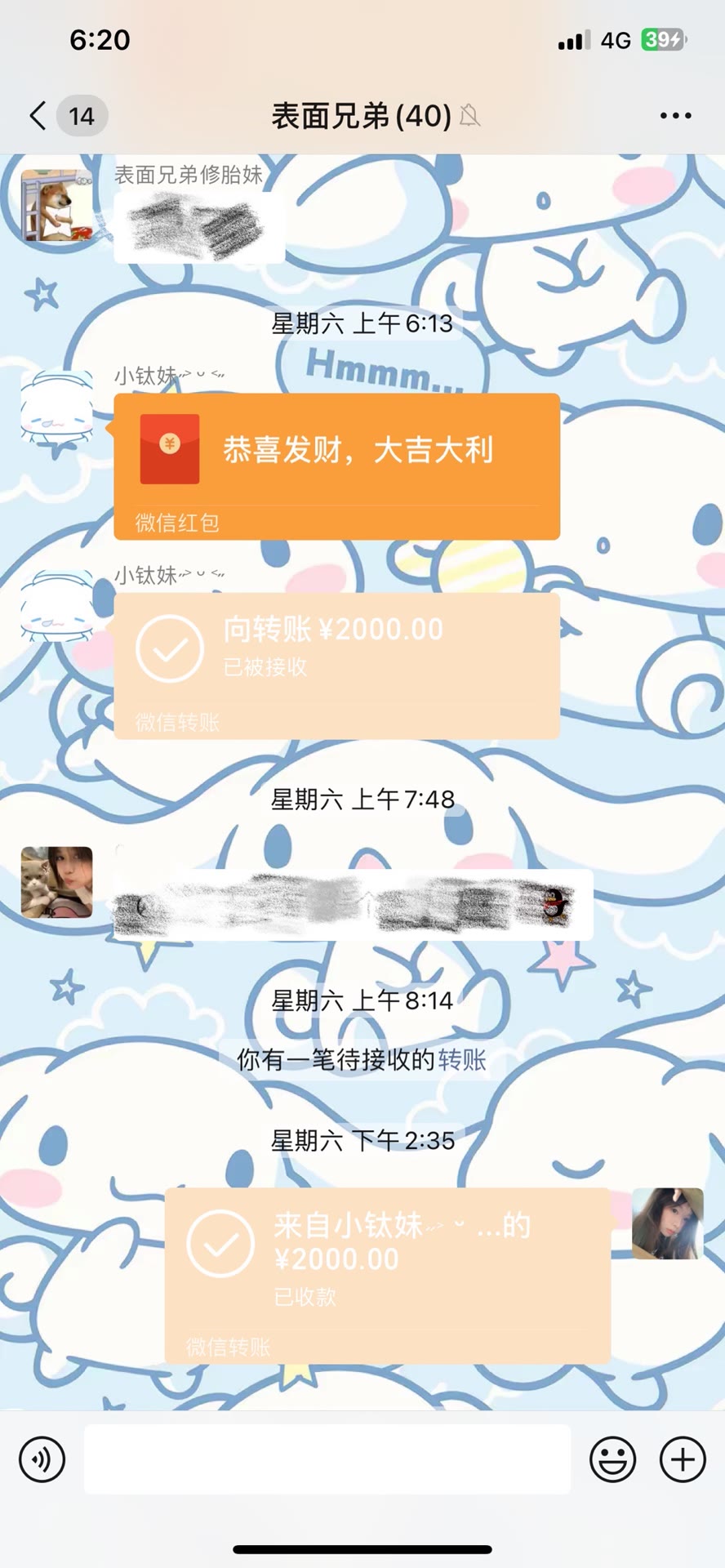Tap the 转账 link in the notice

[x=462, y=1060]
